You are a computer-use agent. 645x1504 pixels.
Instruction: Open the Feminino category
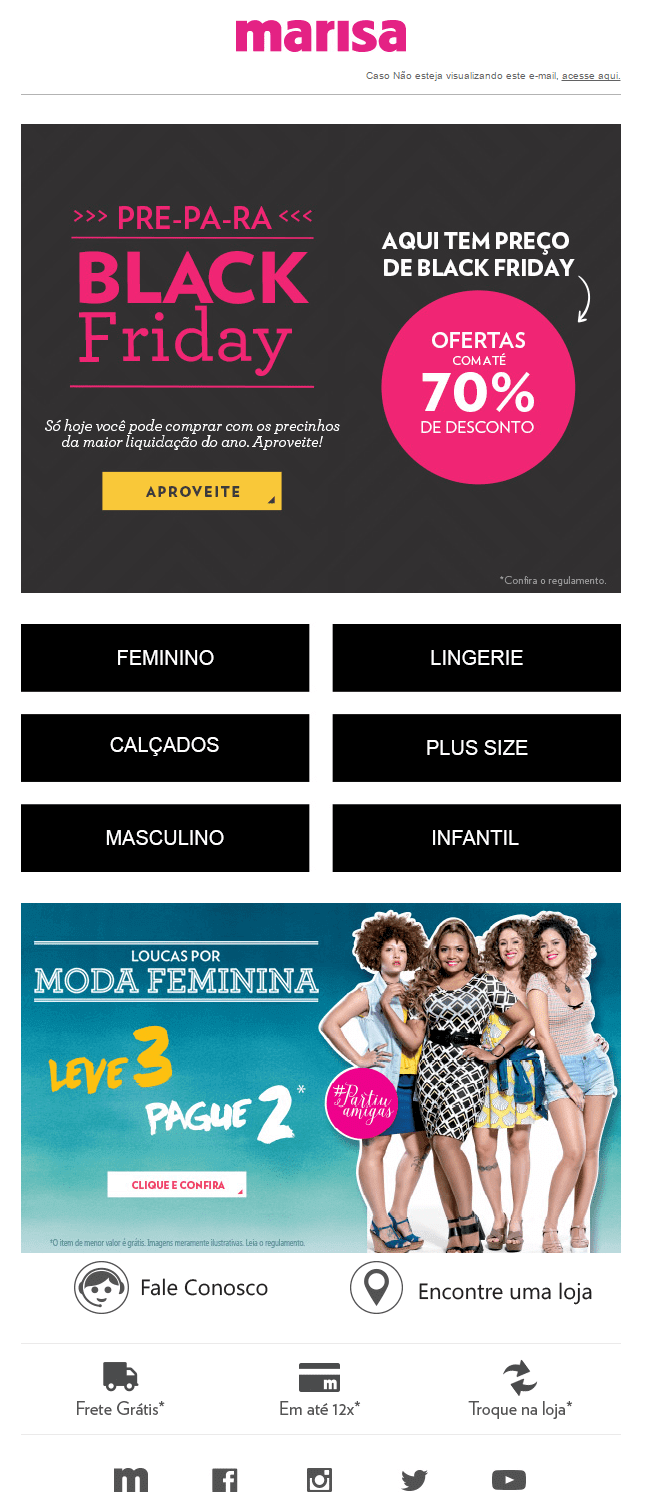(165, 658)
